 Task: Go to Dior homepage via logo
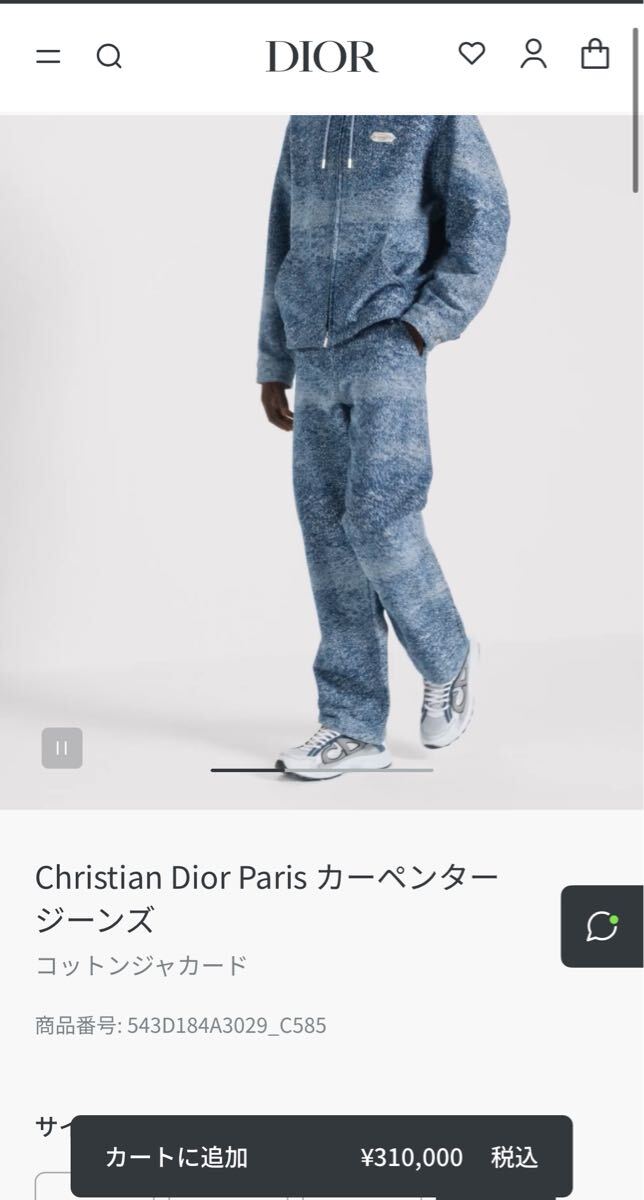(x=322, y=57)
